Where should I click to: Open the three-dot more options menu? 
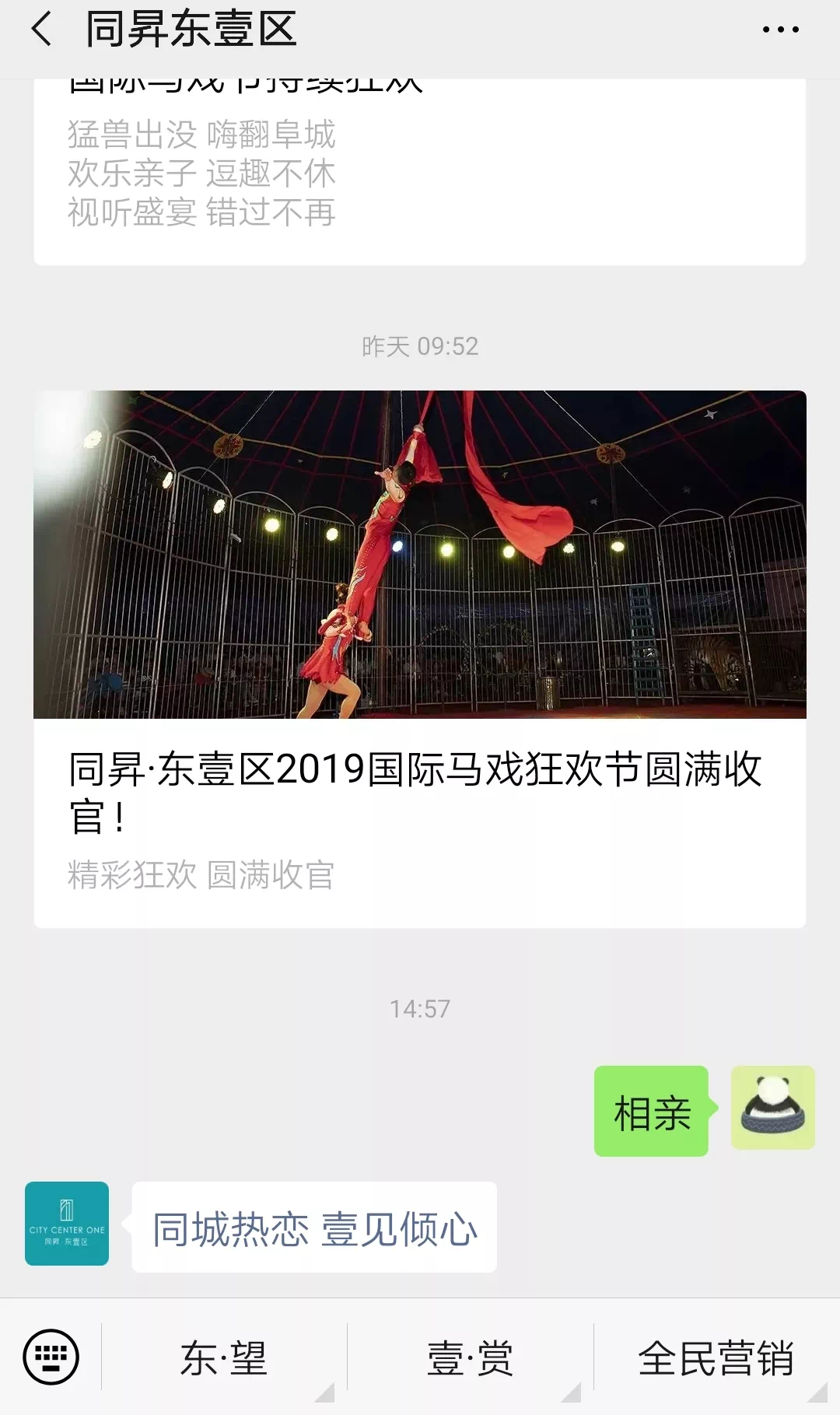pyautogui.click(x=780, y=30)
